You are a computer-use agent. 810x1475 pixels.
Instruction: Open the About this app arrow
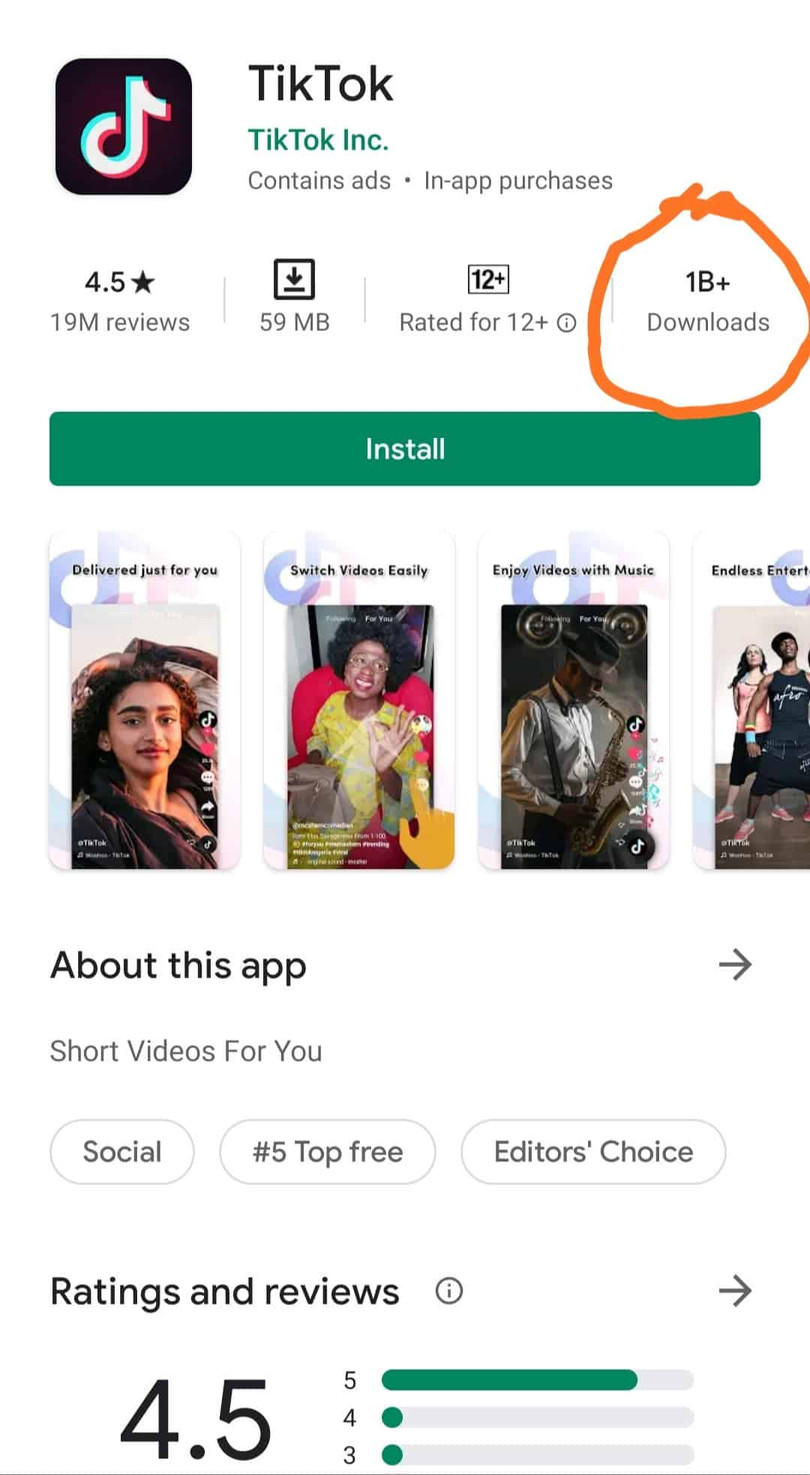point(735,965)
